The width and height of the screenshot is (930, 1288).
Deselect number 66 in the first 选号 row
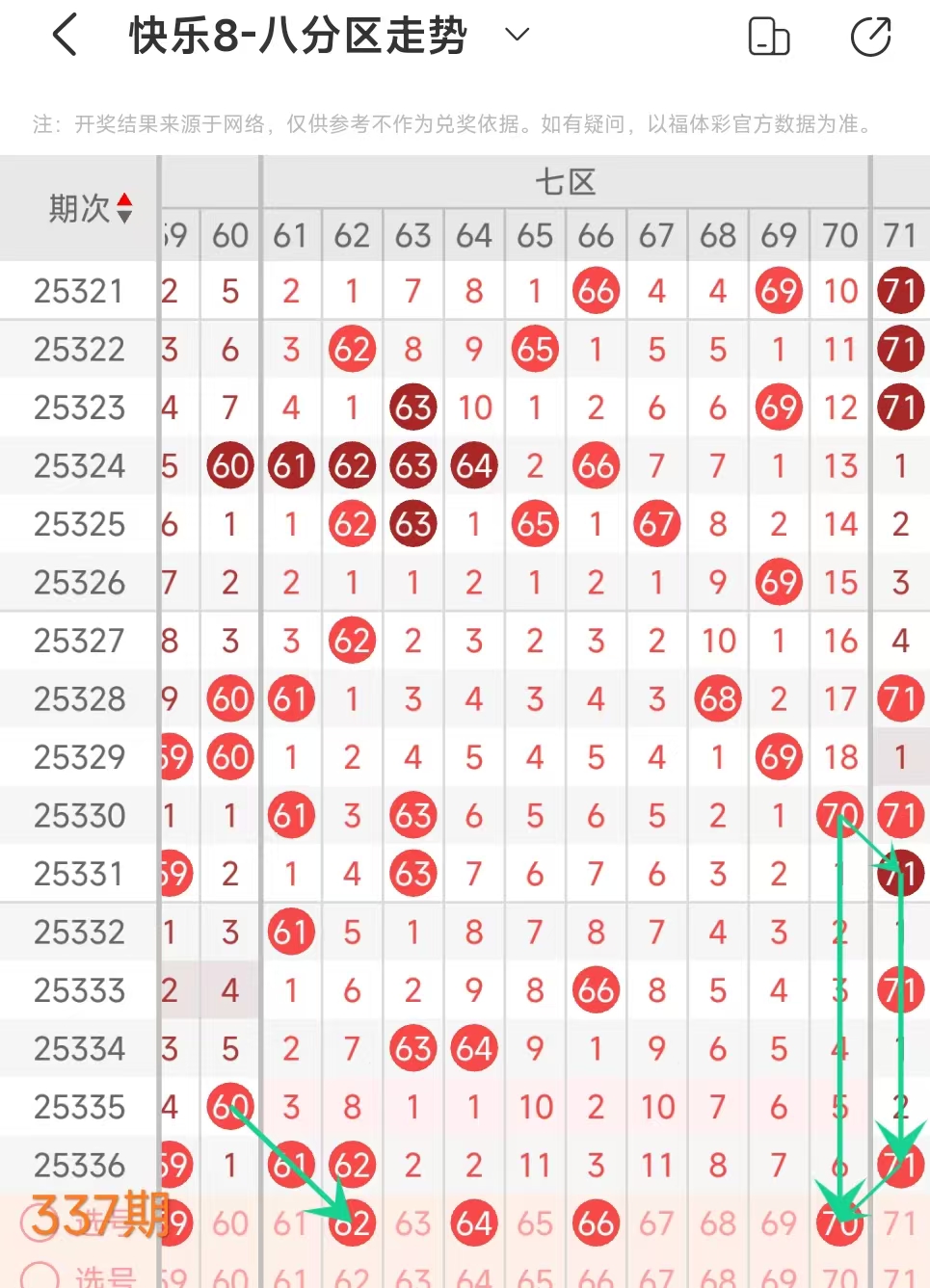pyautogui.click(x=596, y=1223)
